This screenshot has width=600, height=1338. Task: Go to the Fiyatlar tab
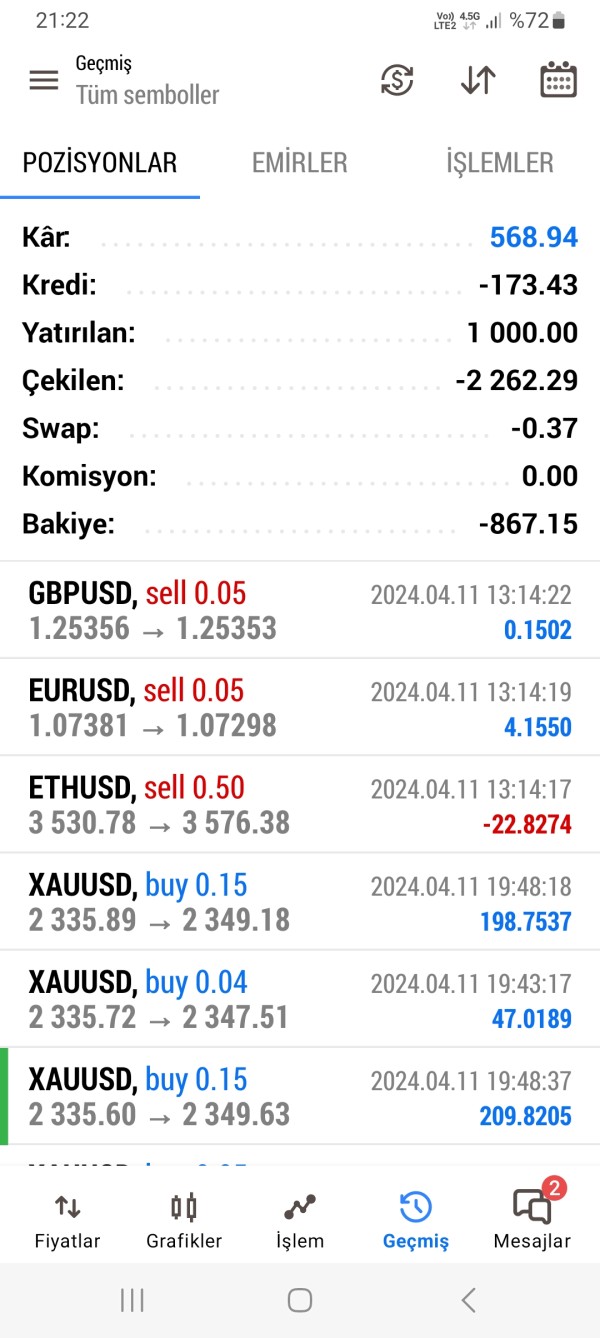pyautogui.click(x=68, y=1221)
